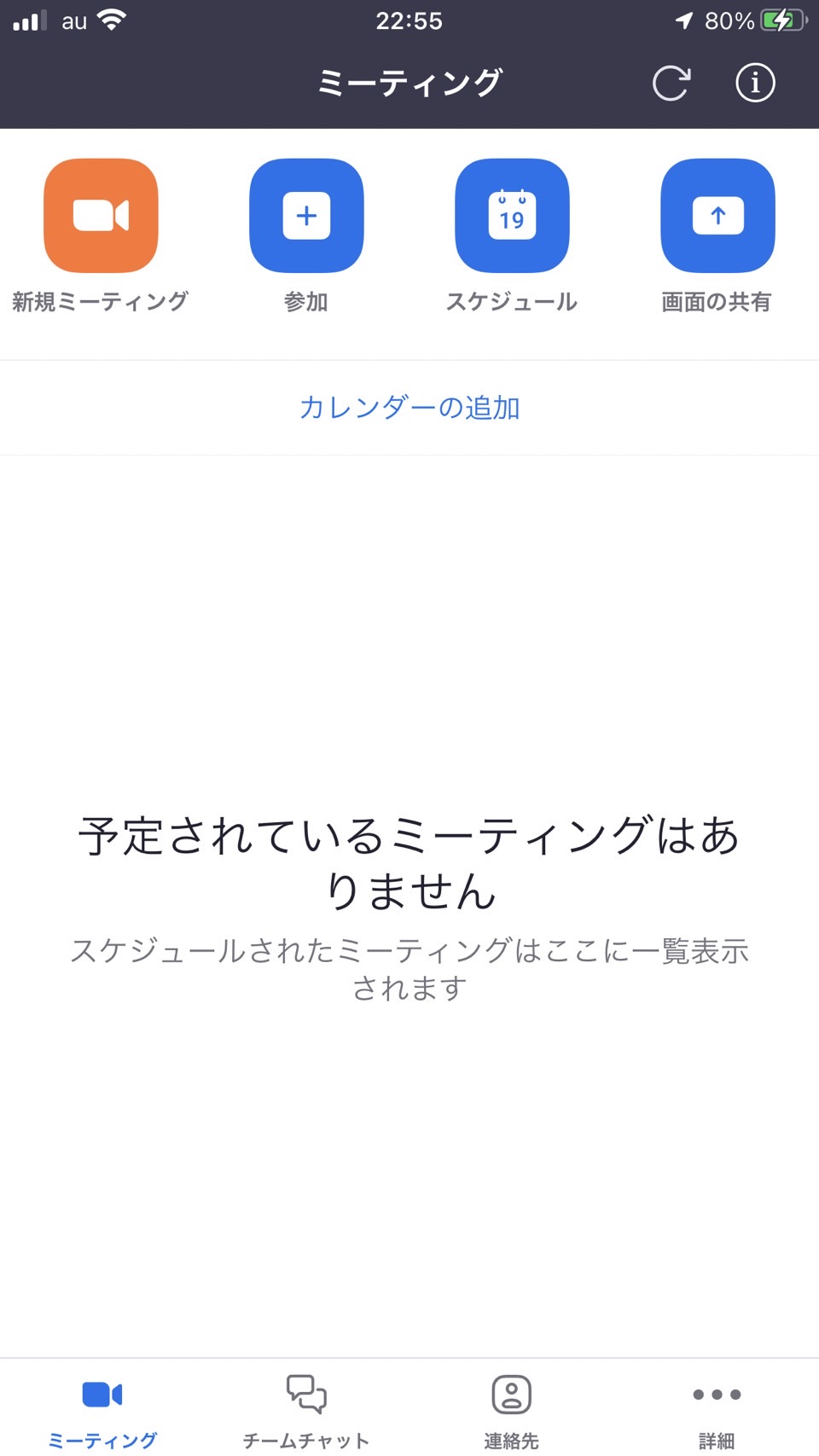Refresh the meetings list
The height and width of the screenshot is (1456, 819).
[671, 83]
